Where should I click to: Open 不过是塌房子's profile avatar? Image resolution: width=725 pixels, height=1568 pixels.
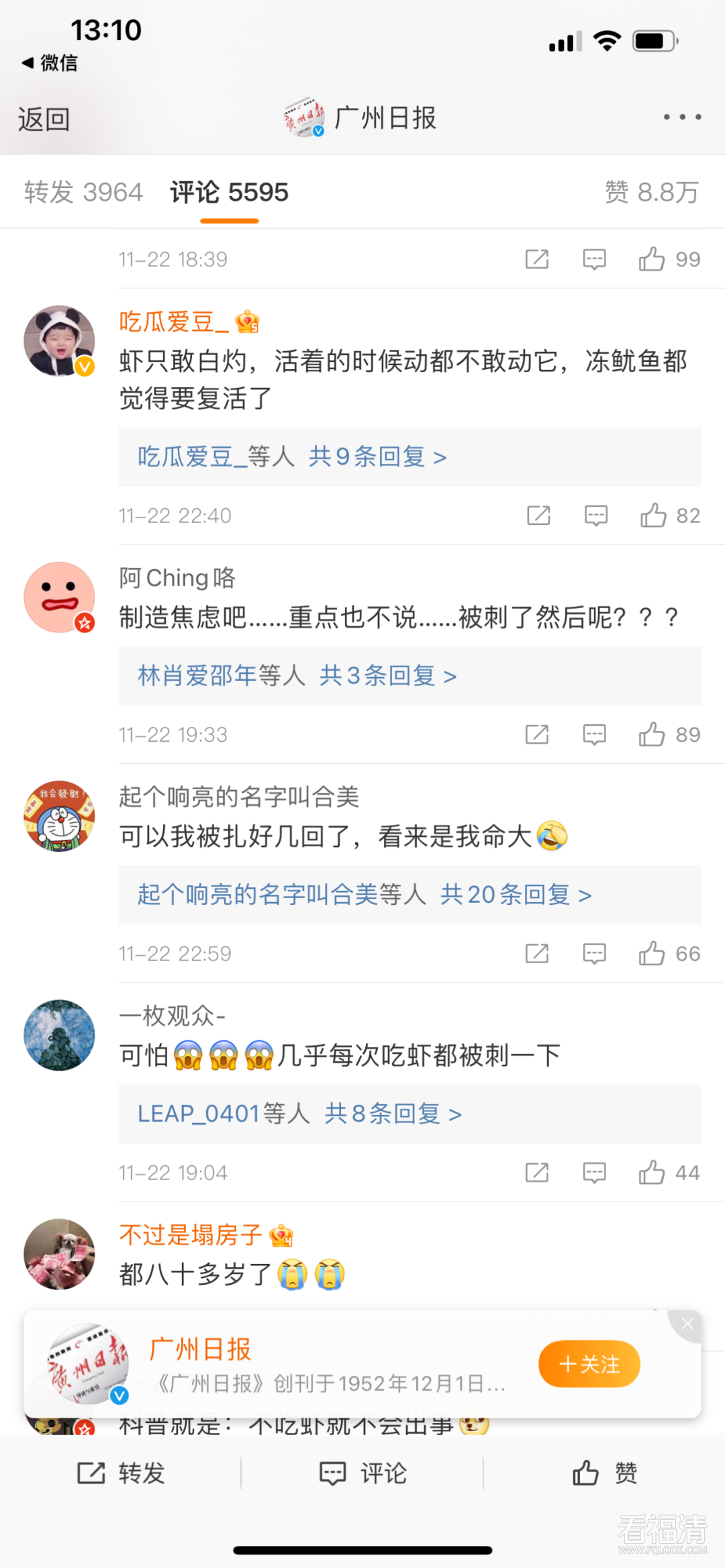pyautogui.click(x=59, y=1254)
